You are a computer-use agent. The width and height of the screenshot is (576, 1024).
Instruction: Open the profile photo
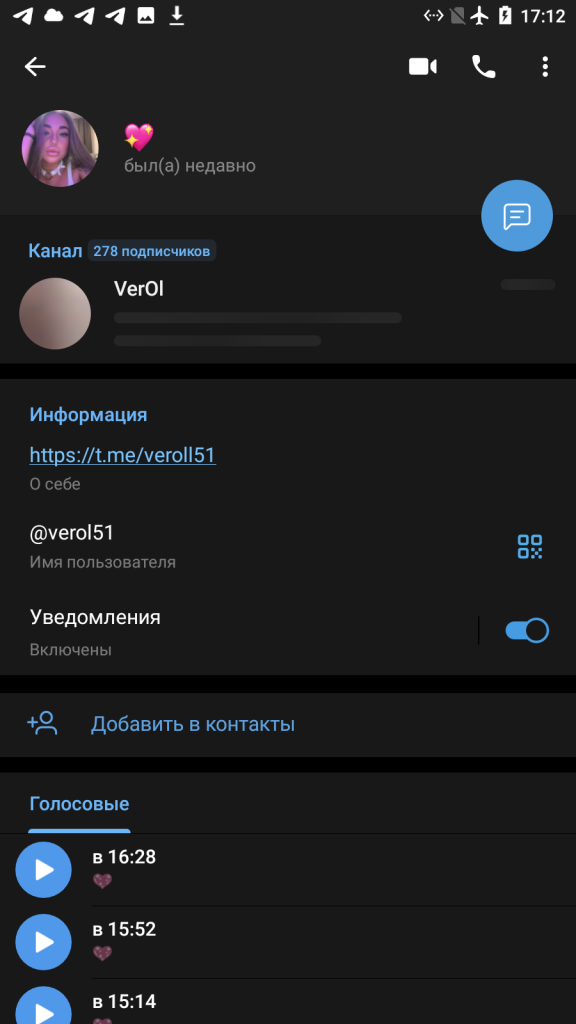60,148
